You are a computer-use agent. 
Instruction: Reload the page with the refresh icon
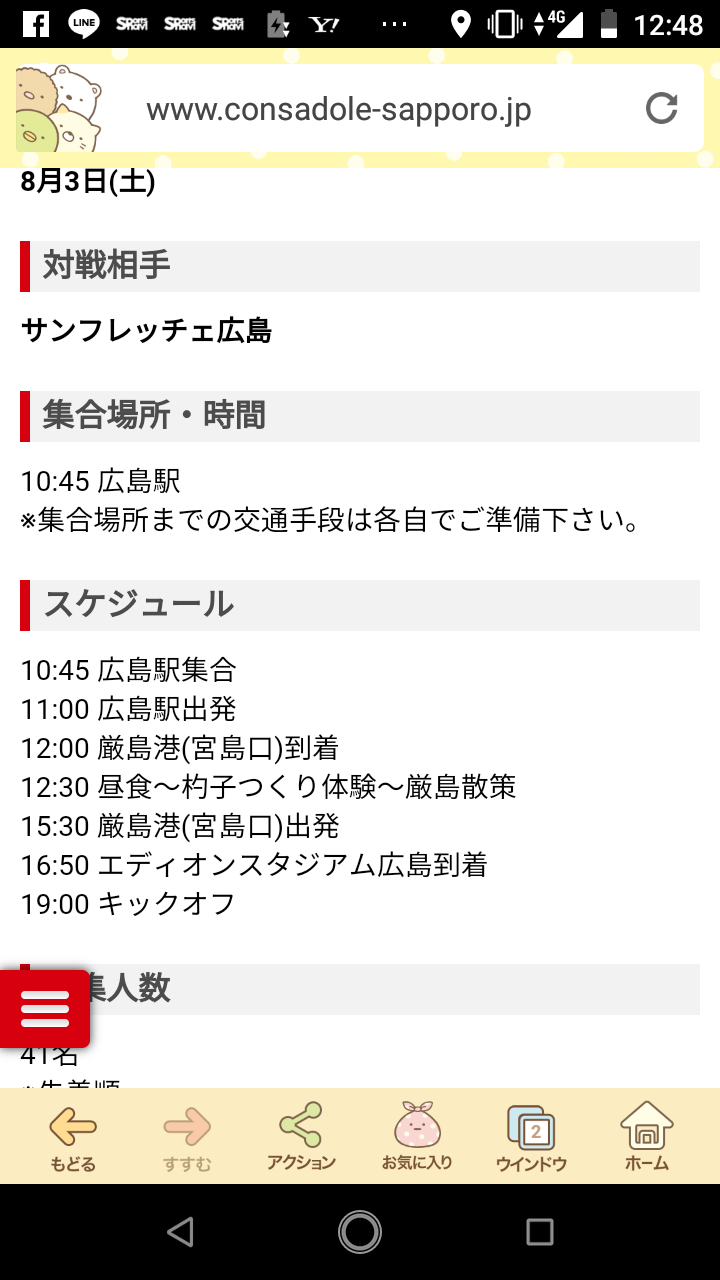point(661,108)
